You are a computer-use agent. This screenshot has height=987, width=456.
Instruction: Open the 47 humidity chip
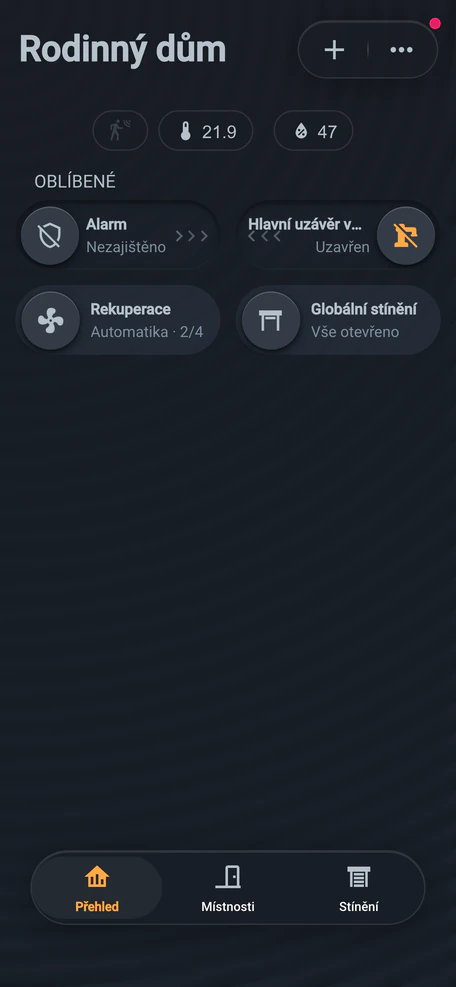[313, 131]
